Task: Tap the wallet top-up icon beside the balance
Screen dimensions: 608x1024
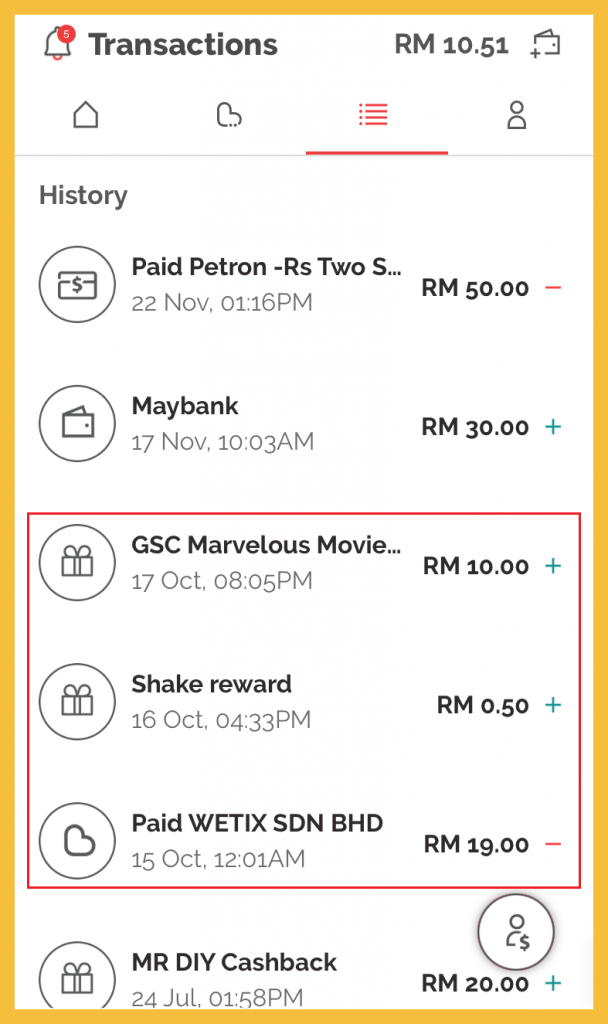Action: tap(546, 45)
